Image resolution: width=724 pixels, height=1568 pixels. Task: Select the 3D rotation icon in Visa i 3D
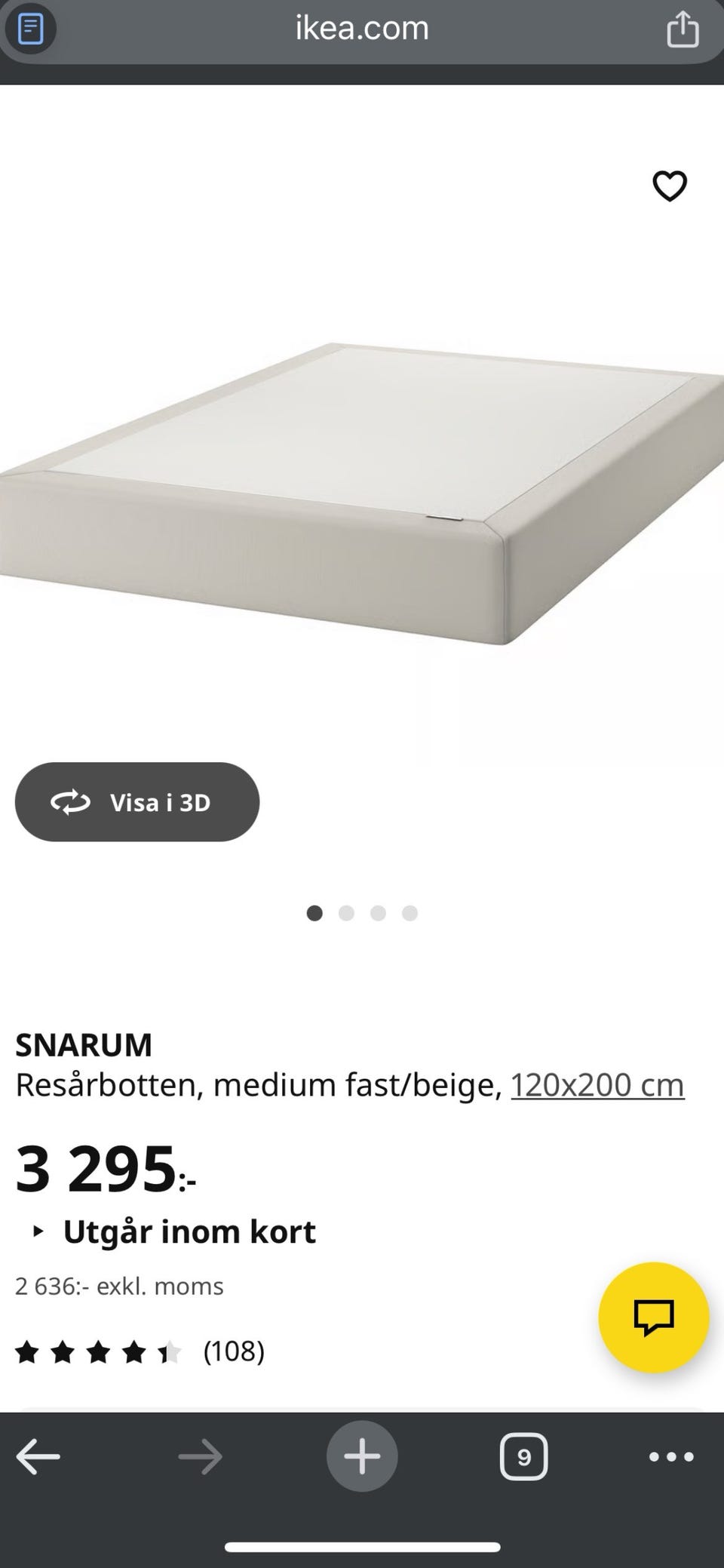click(x=70, y=802)
